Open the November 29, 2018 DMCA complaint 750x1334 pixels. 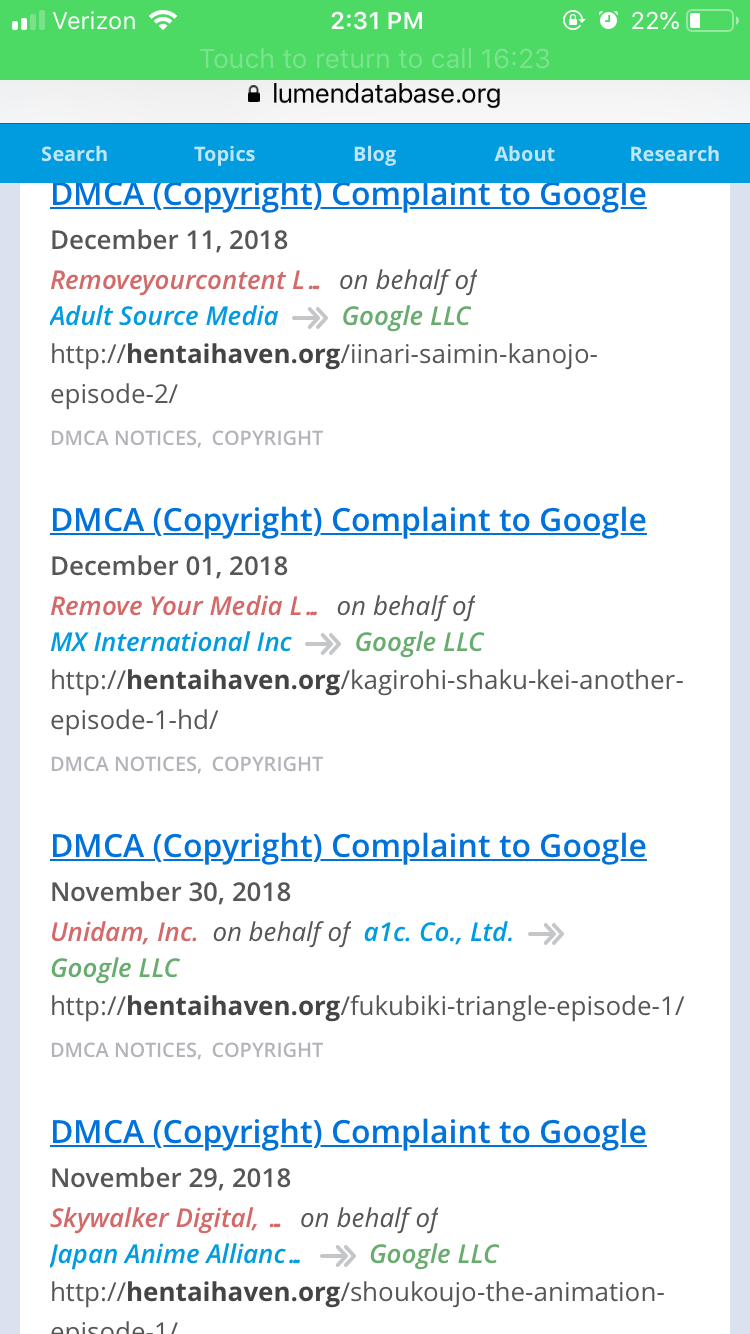click(x=348, y=1132)
